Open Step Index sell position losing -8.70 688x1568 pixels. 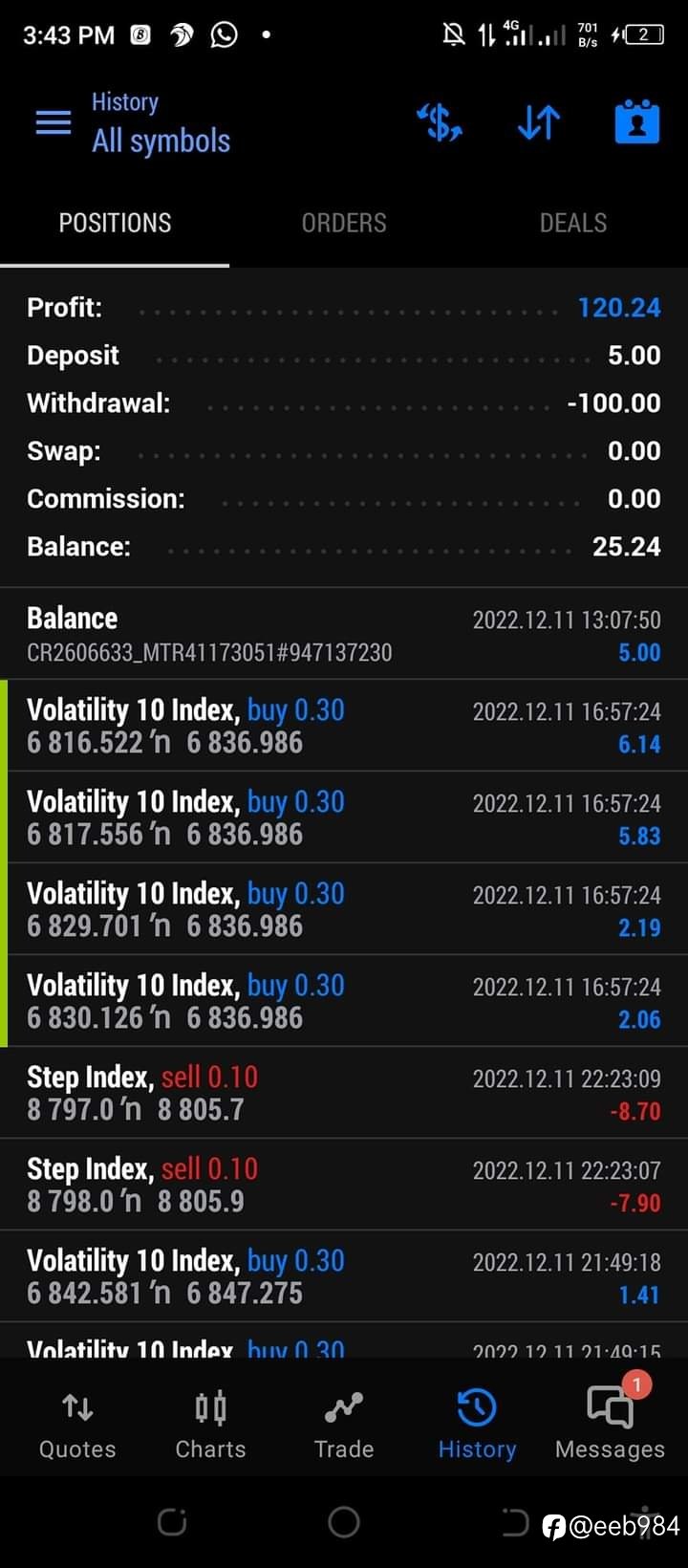[x=344, y=1093]
